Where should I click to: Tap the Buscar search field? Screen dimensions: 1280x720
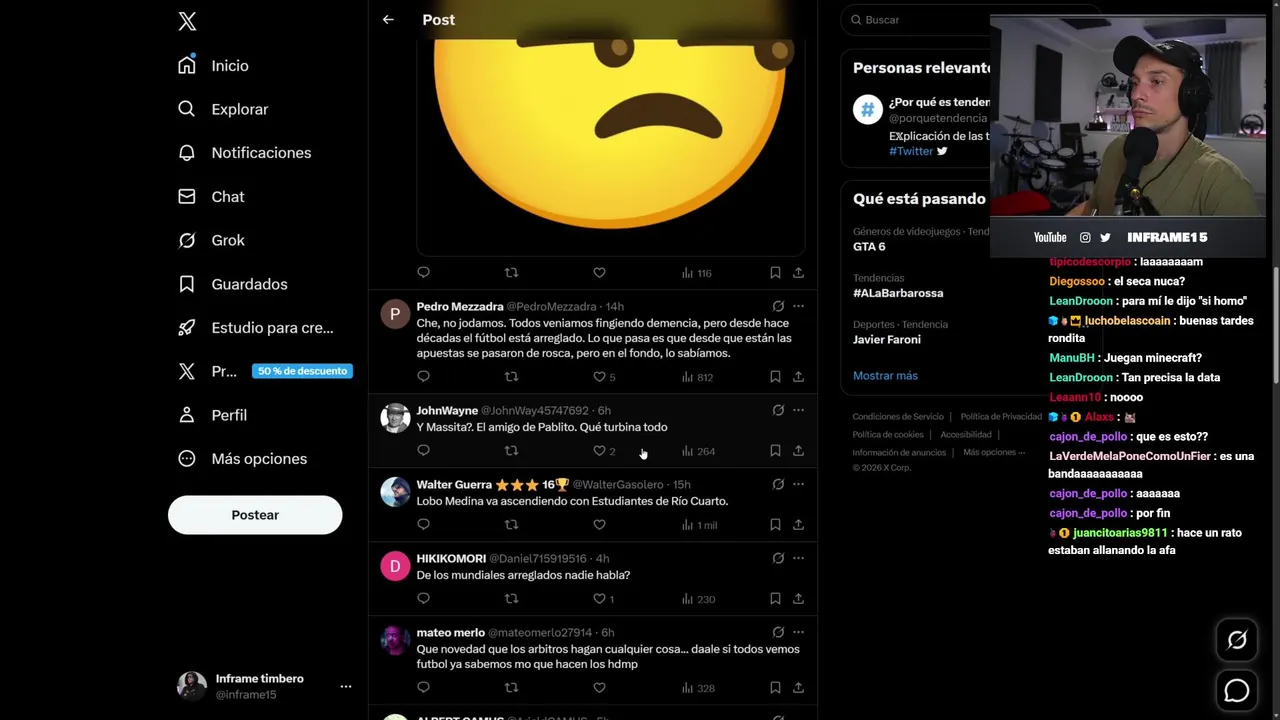coord(920,20)
